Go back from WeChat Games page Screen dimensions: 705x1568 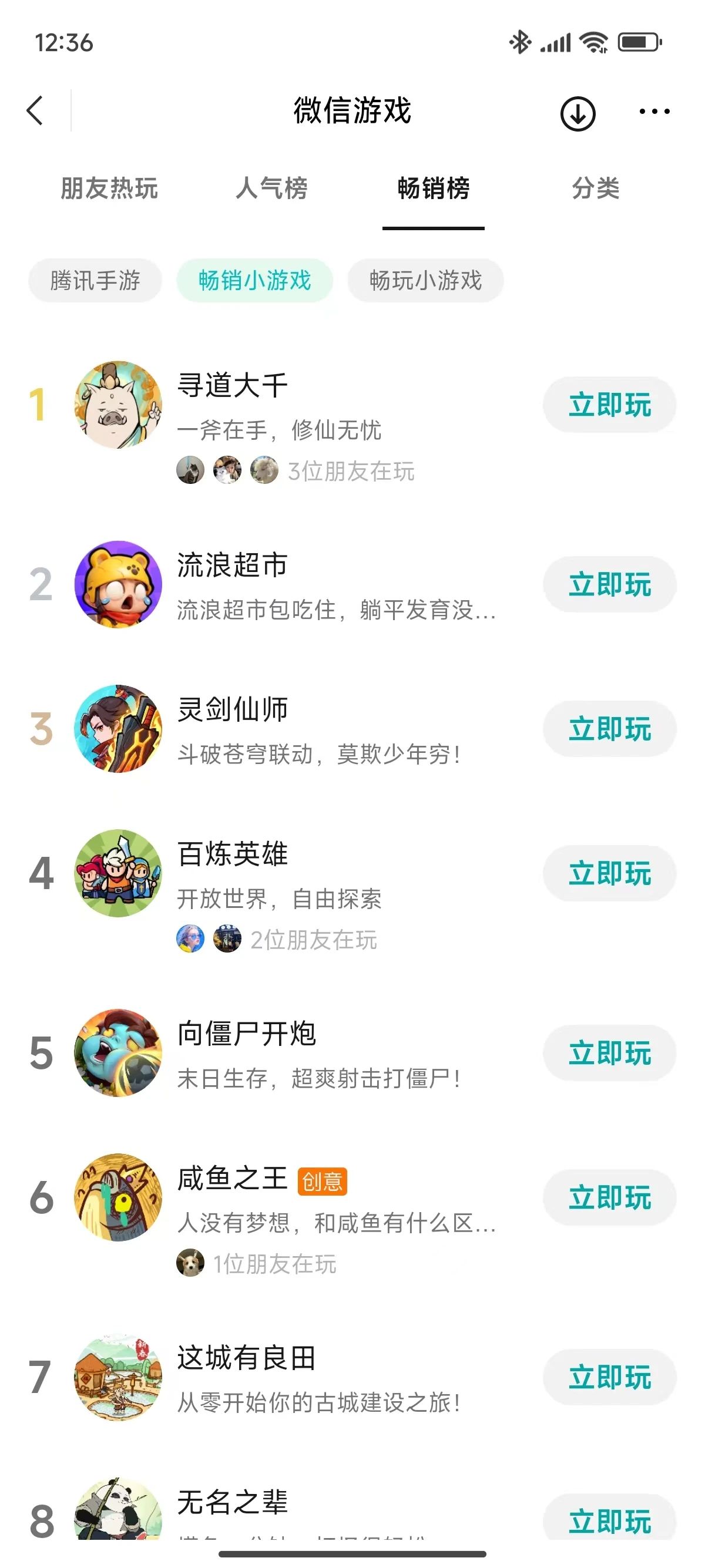point(35,111)
